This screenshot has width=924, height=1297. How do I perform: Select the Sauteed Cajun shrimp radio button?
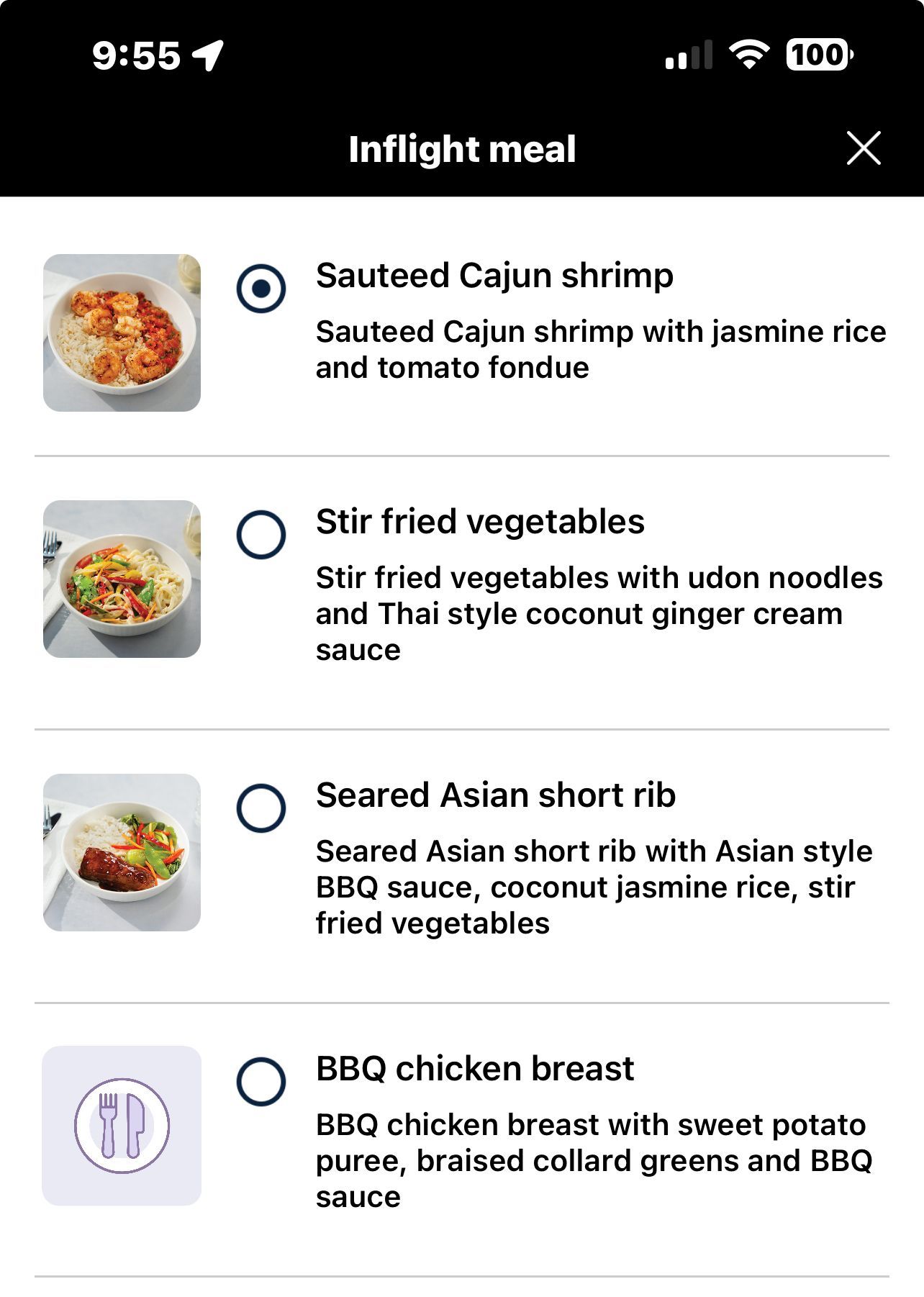click(261, 289)
